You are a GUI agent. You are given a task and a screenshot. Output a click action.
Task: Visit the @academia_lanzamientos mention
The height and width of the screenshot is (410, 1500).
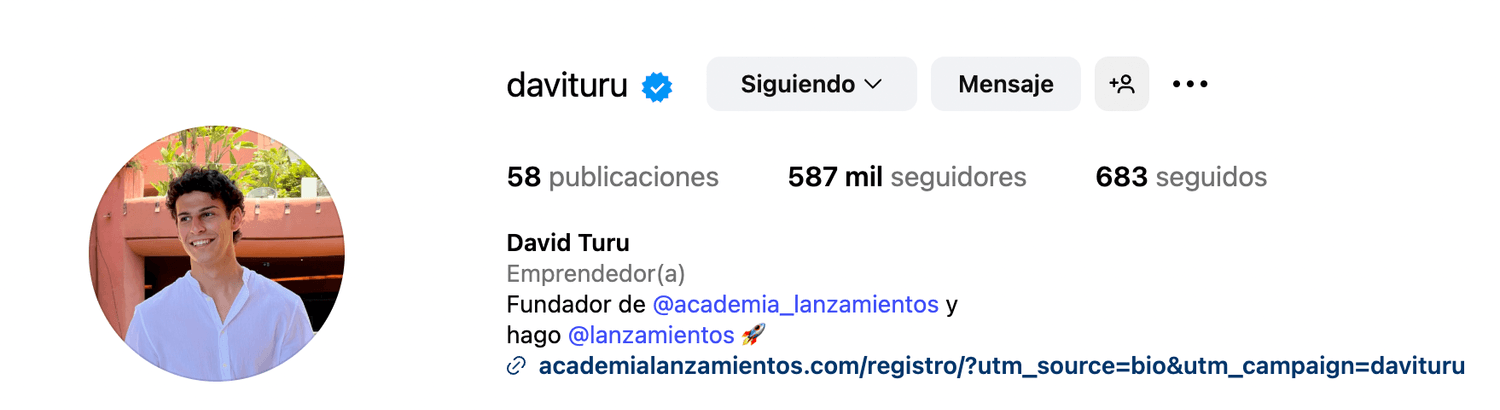pyautogui.click(x=795, y=304)
